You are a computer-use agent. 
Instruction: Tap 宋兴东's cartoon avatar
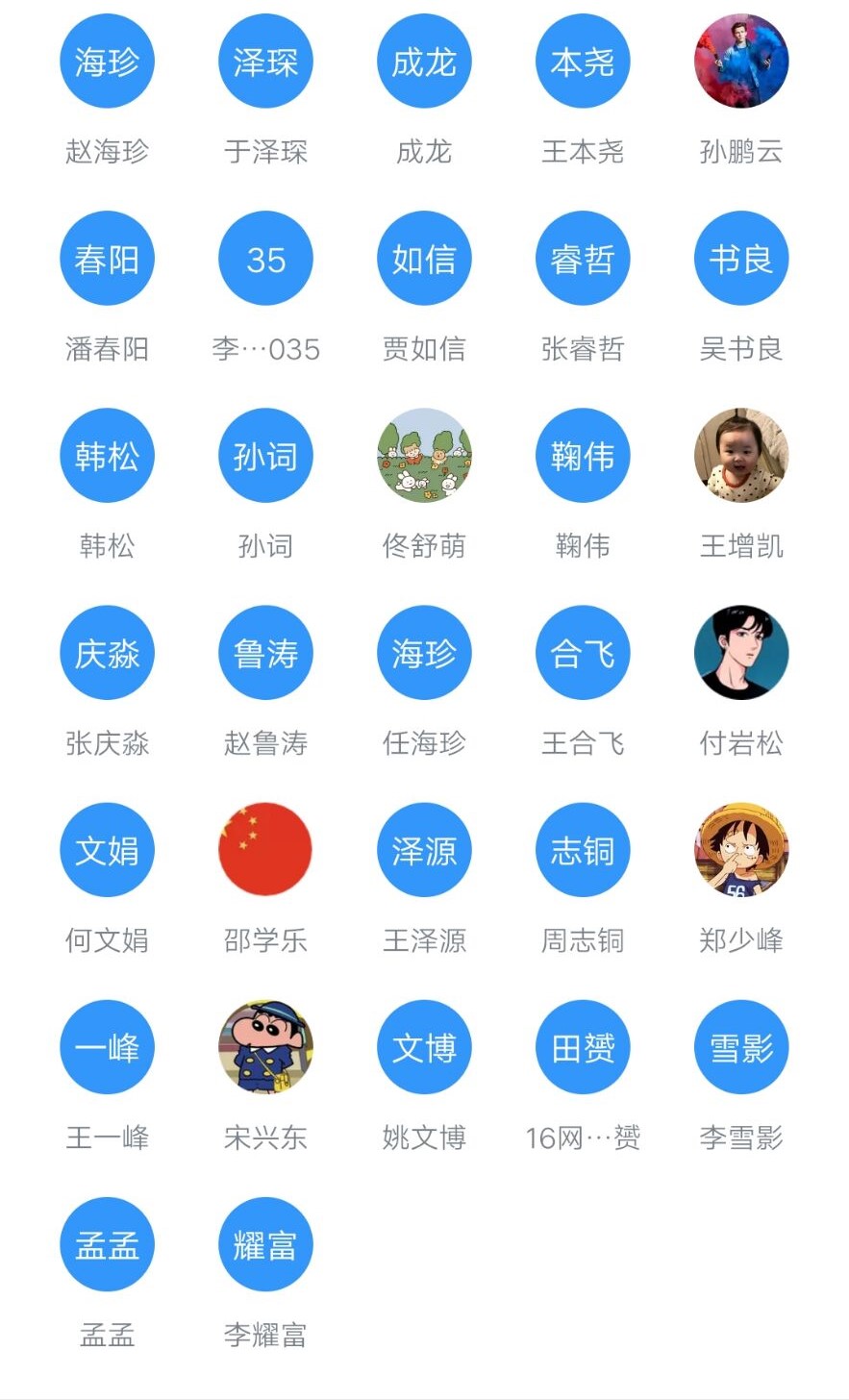click(265, 1047)
